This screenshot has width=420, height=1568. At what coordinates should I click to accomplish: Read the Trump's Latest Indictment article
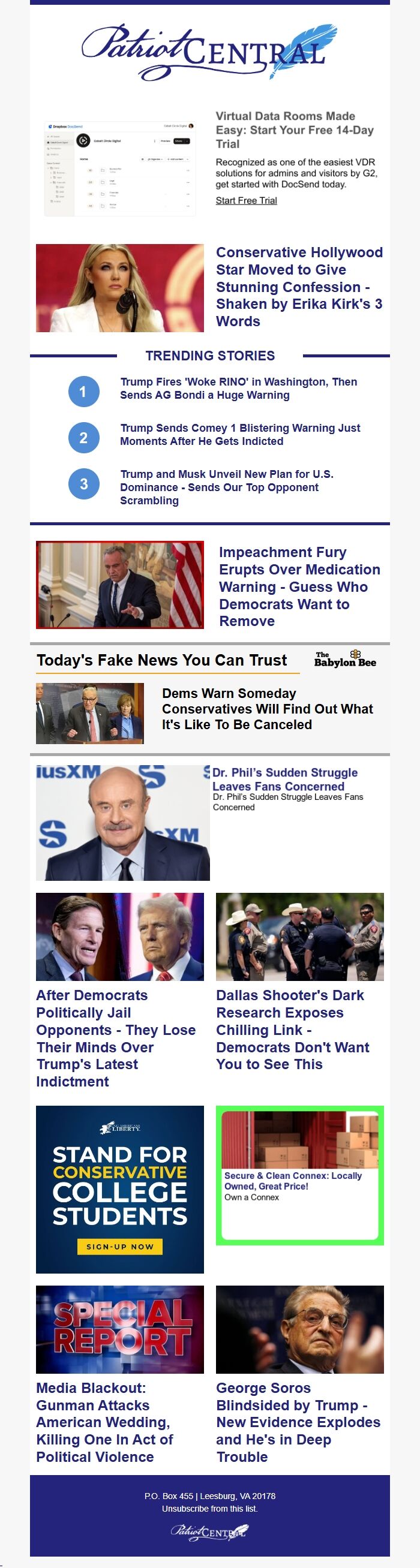116,1038
